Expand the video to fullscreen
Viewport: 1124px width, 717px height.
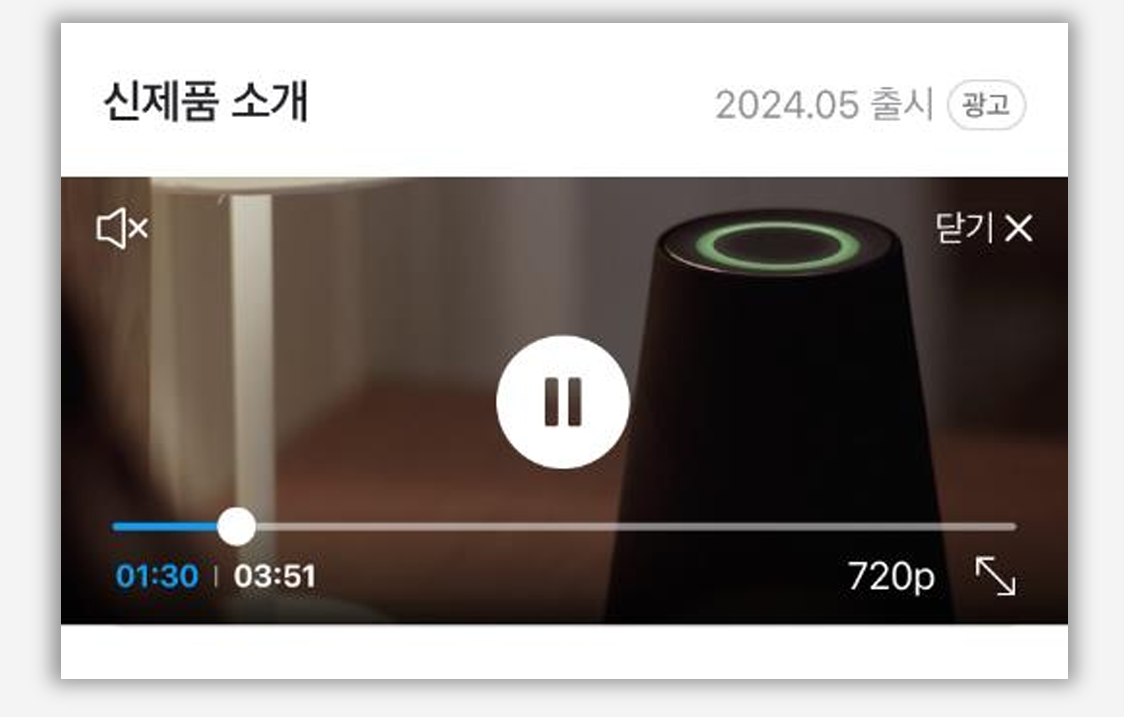995,577
